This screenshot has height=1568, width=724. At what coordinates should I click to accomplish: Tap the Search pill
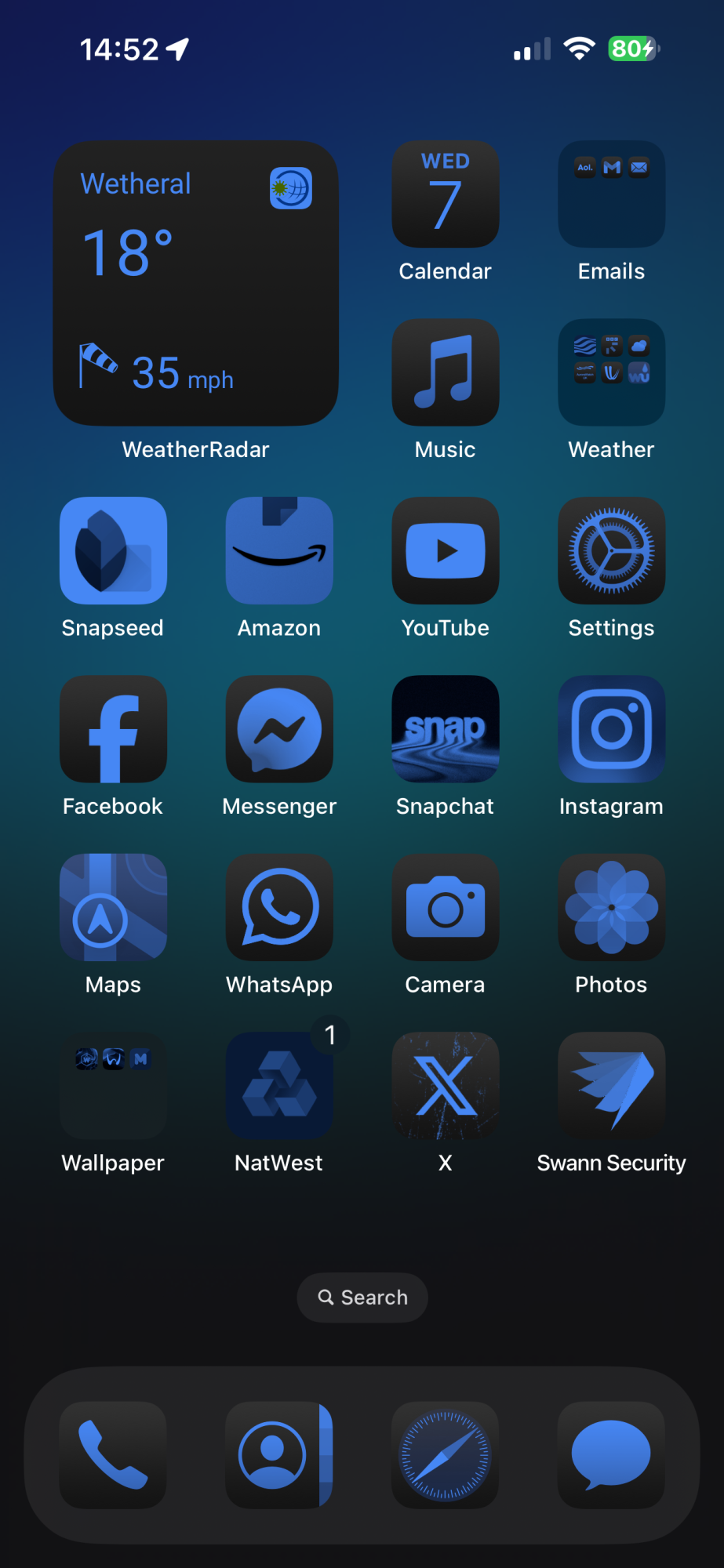pyautogui.click(x=362, y=1298)
